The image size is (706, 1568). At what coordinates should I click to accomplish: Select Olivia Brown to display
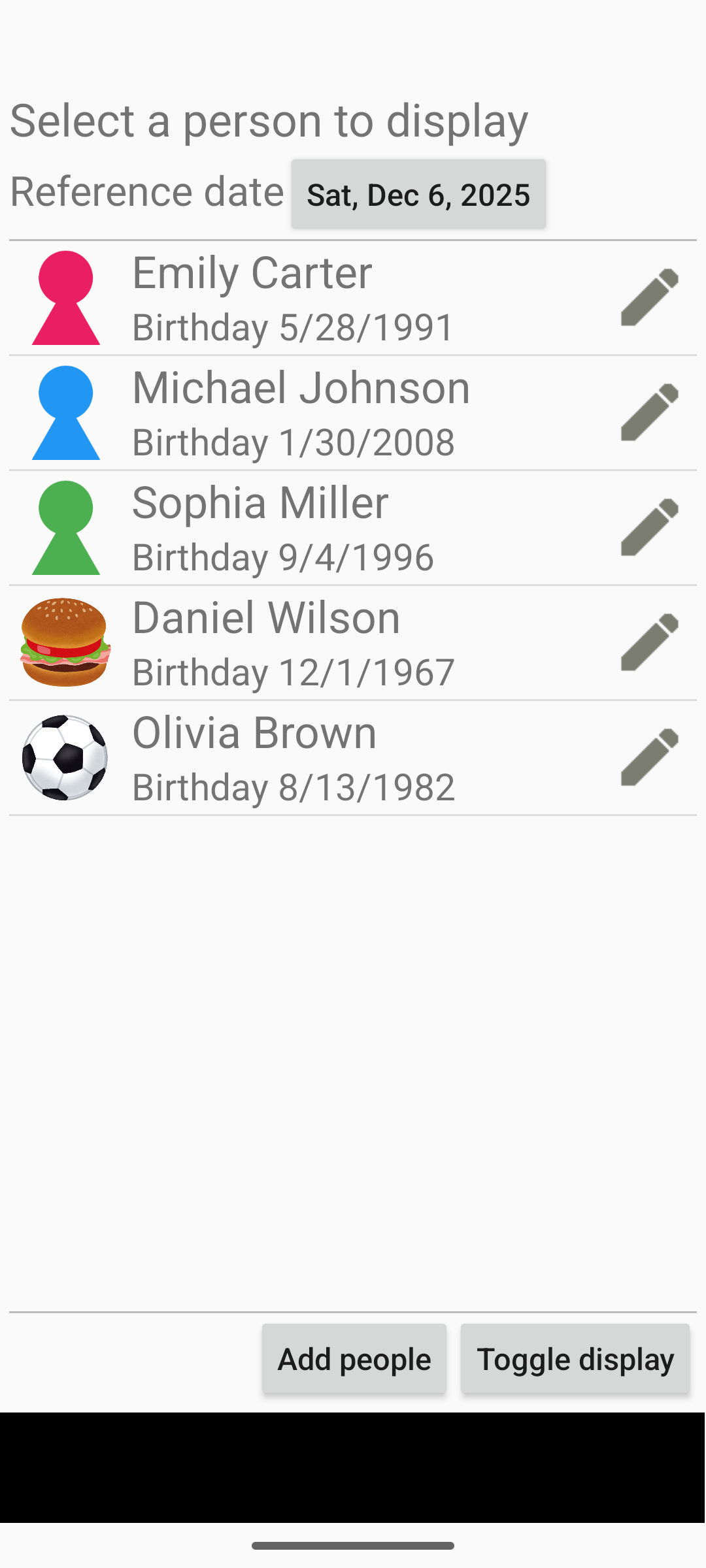tap(294, 758)
